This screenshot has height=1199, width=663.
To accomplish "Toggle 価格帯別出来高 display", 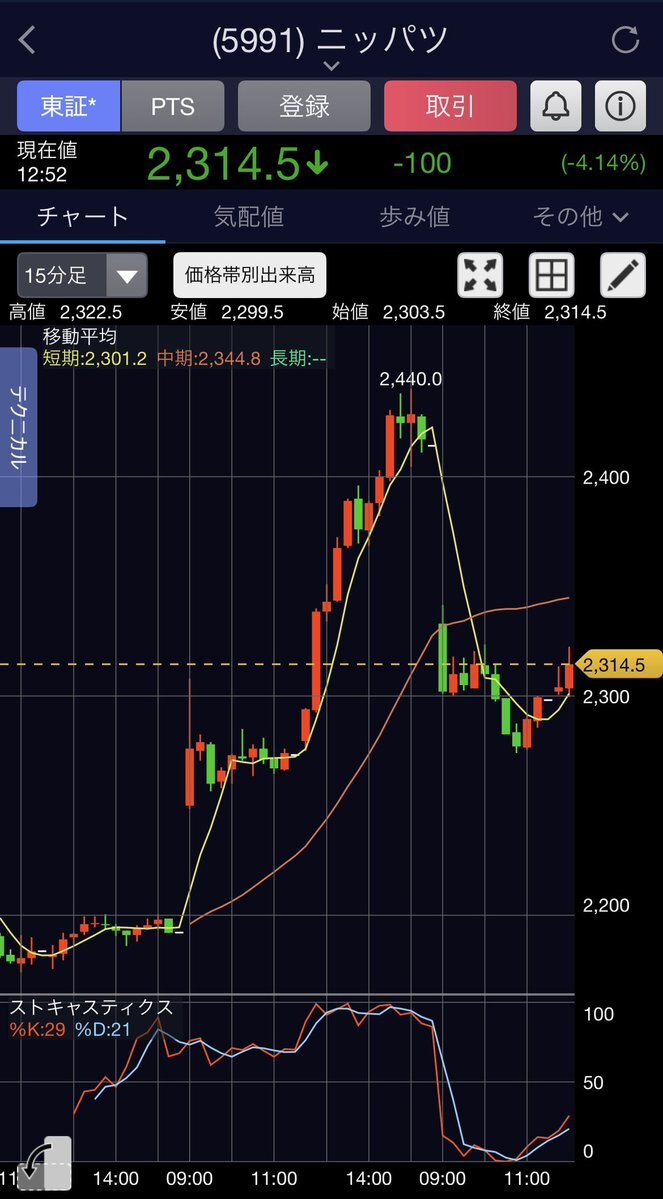I will [249, 275].
